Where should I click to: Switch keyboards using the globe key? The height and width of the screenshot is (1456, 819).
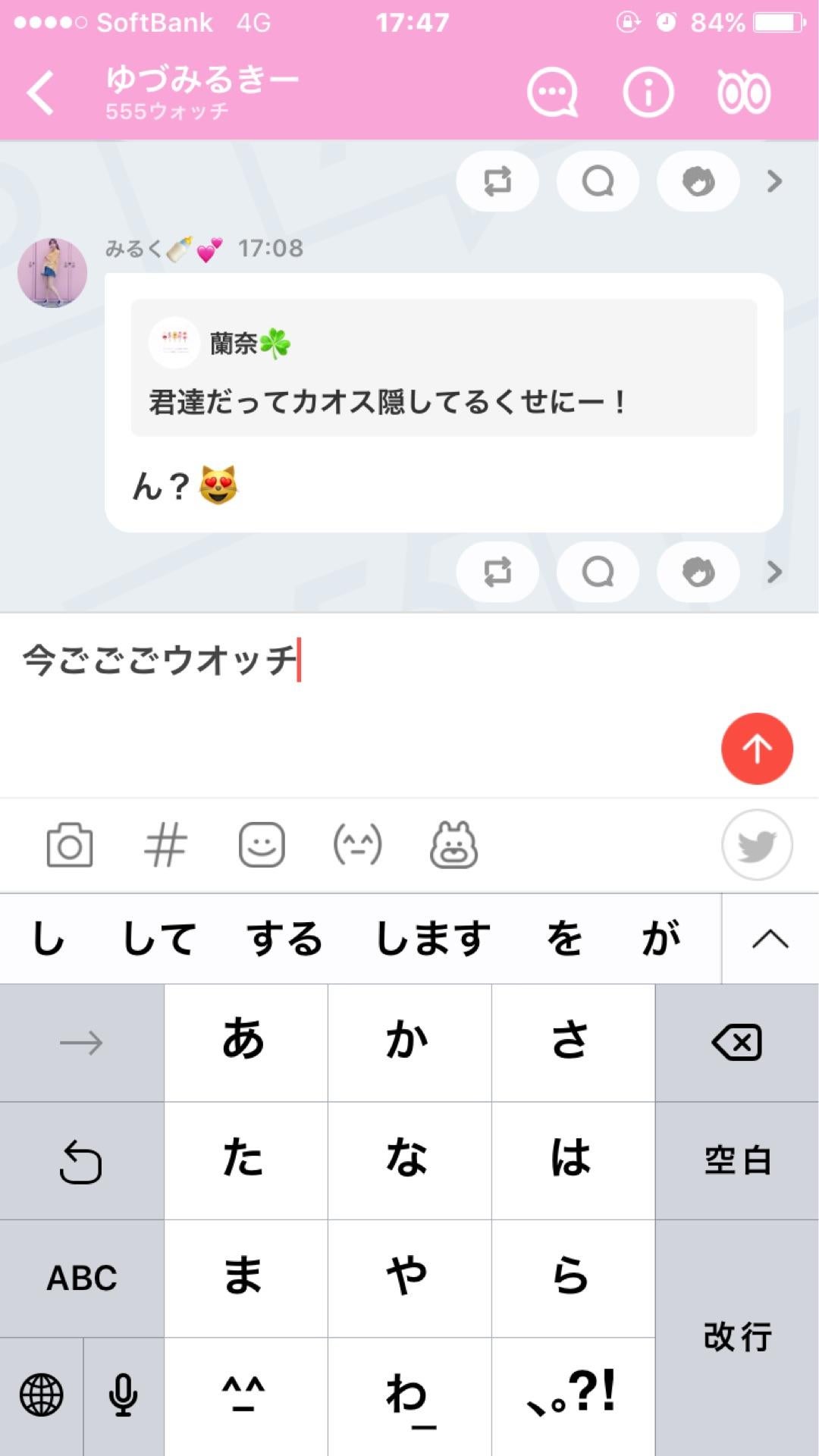coord(41,1395)
